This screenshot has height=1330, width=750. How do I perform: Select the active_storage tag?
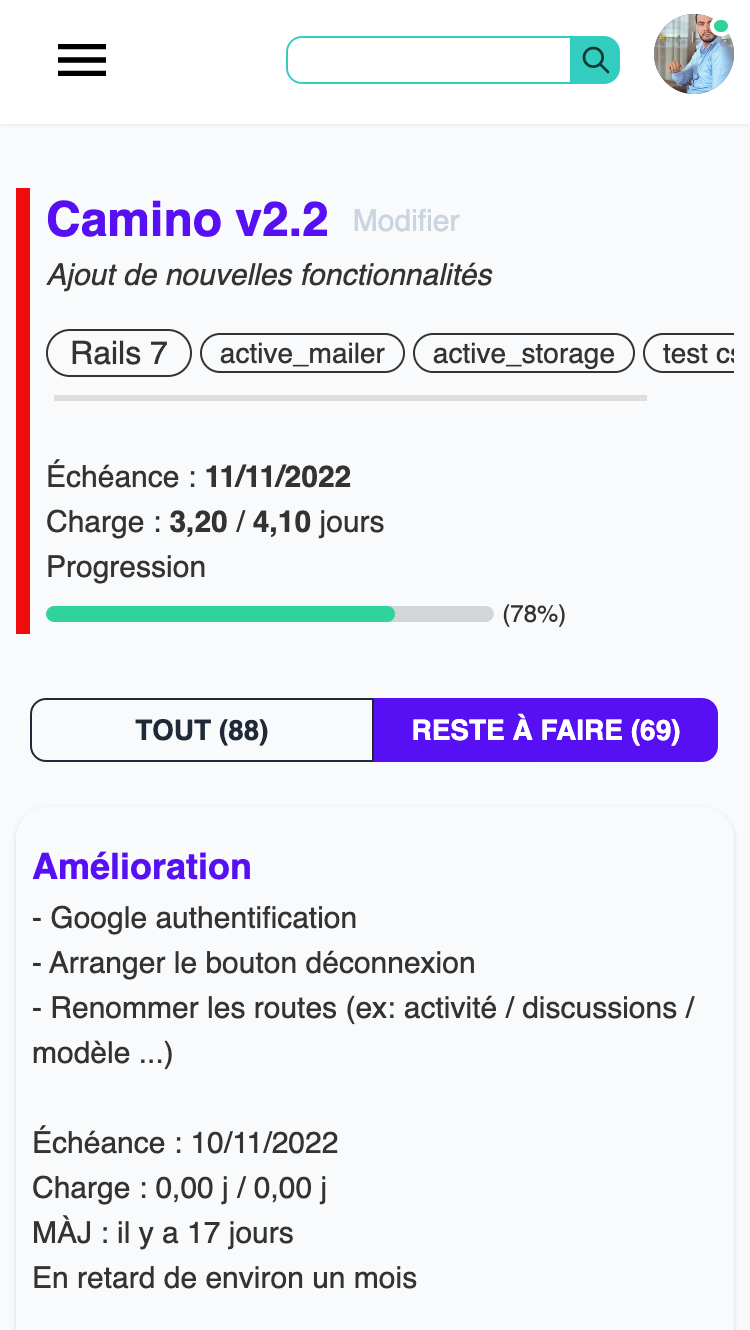tap(524, 354)
